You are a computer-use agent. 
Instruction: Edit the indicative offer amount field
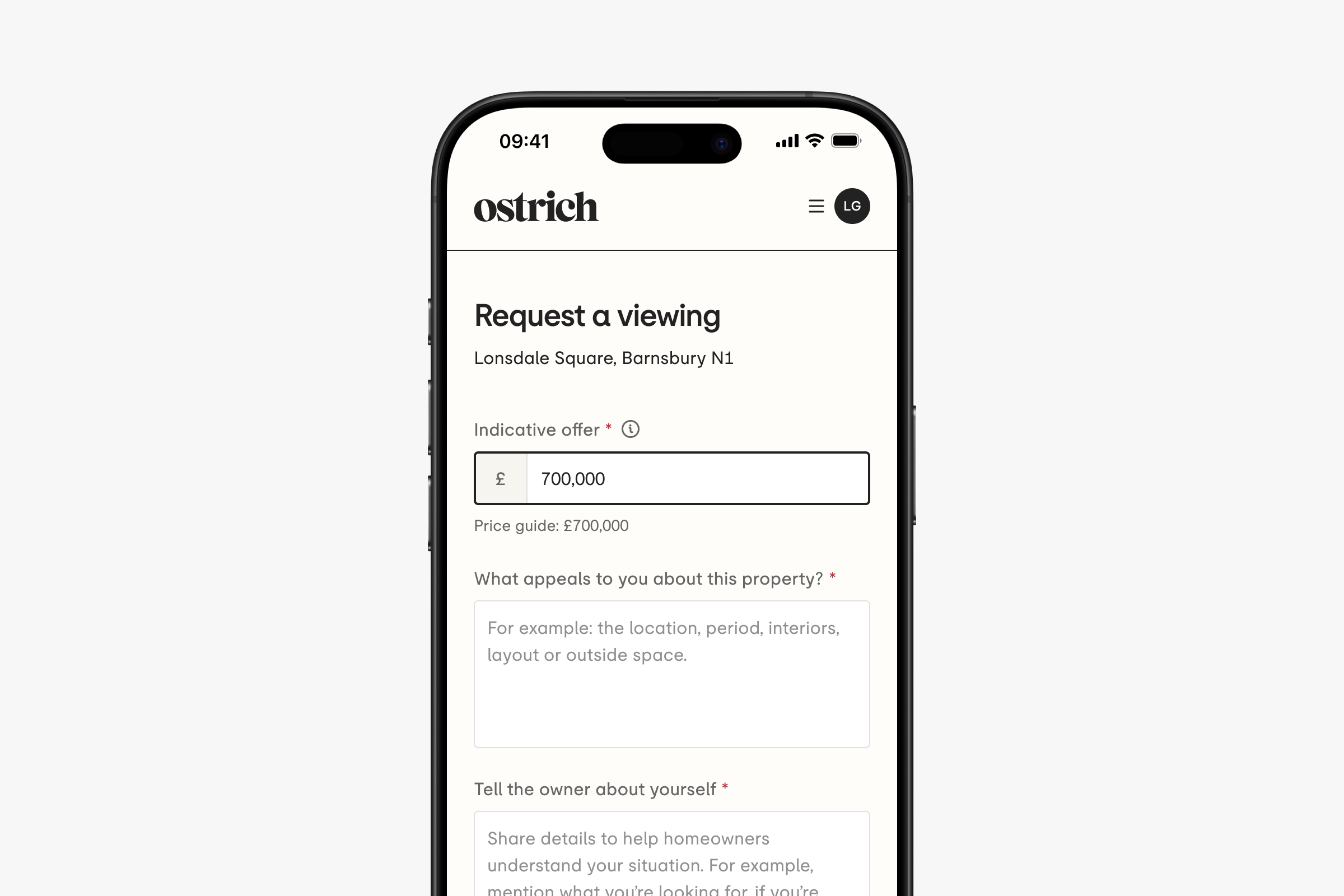point(696,478)
